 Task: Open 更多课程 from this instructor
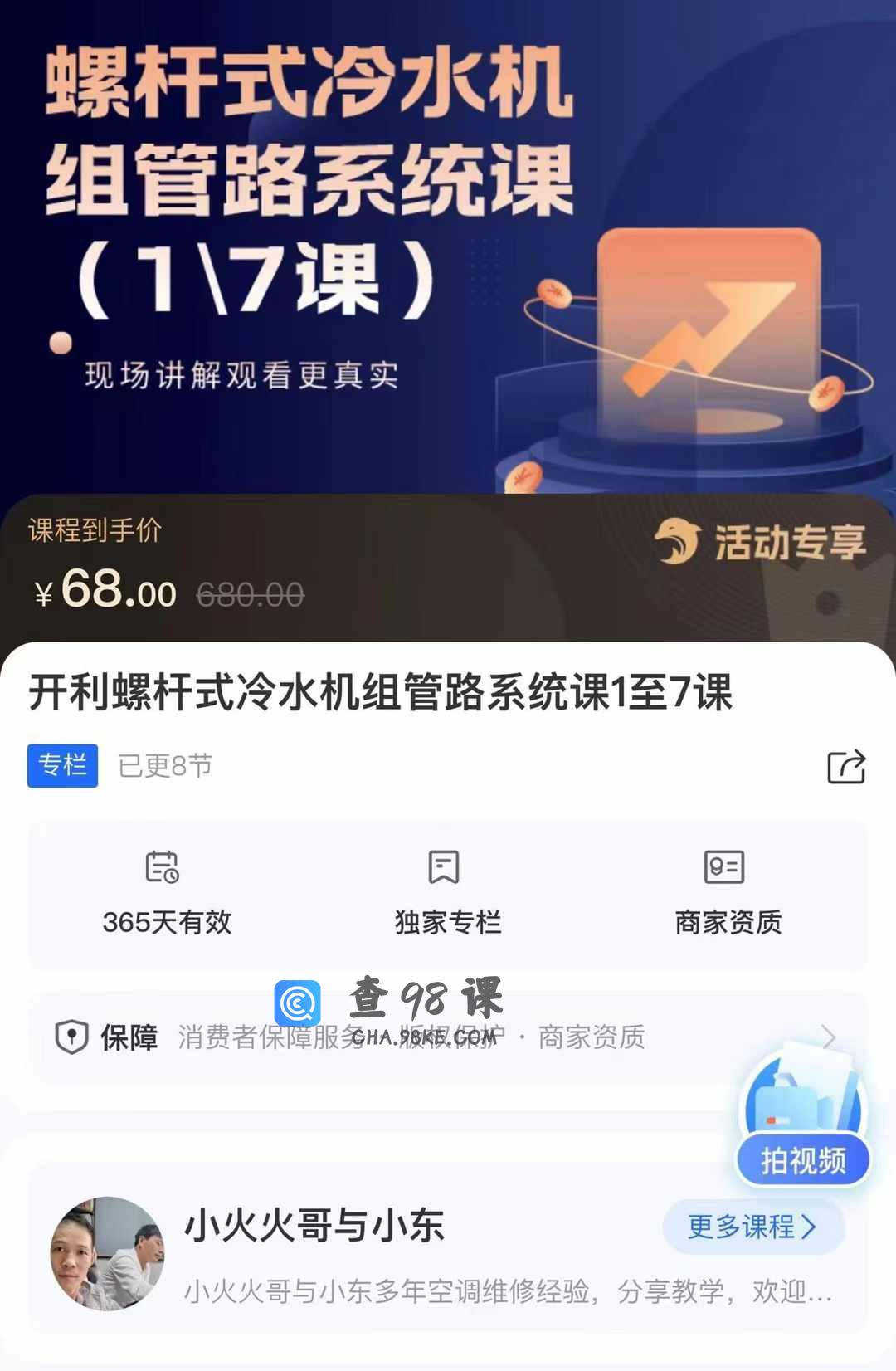[x=752, y=1226]
